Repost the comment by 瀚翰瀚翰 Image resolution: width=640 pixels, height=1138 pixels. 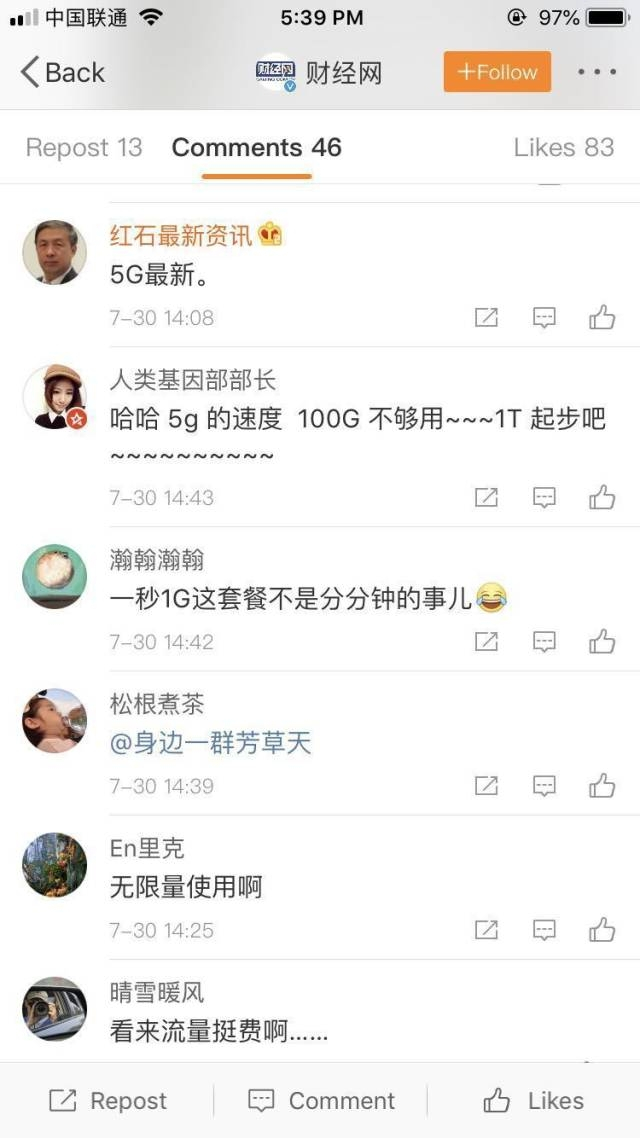point(486,642)
